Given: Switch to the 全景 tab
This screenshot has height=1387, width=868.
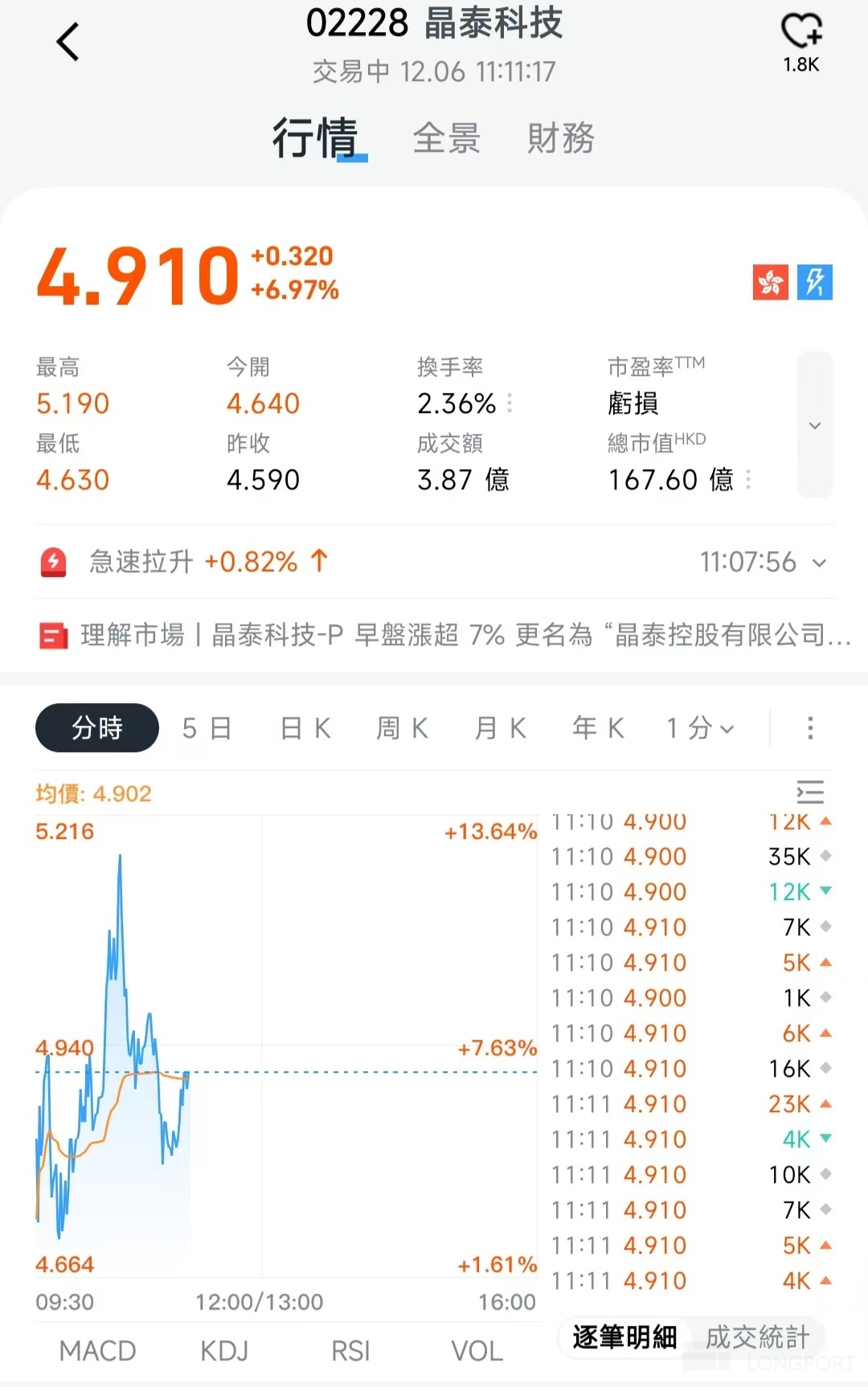Looking at the screenshot, I should pyautogui.click(x=447, y=138).
